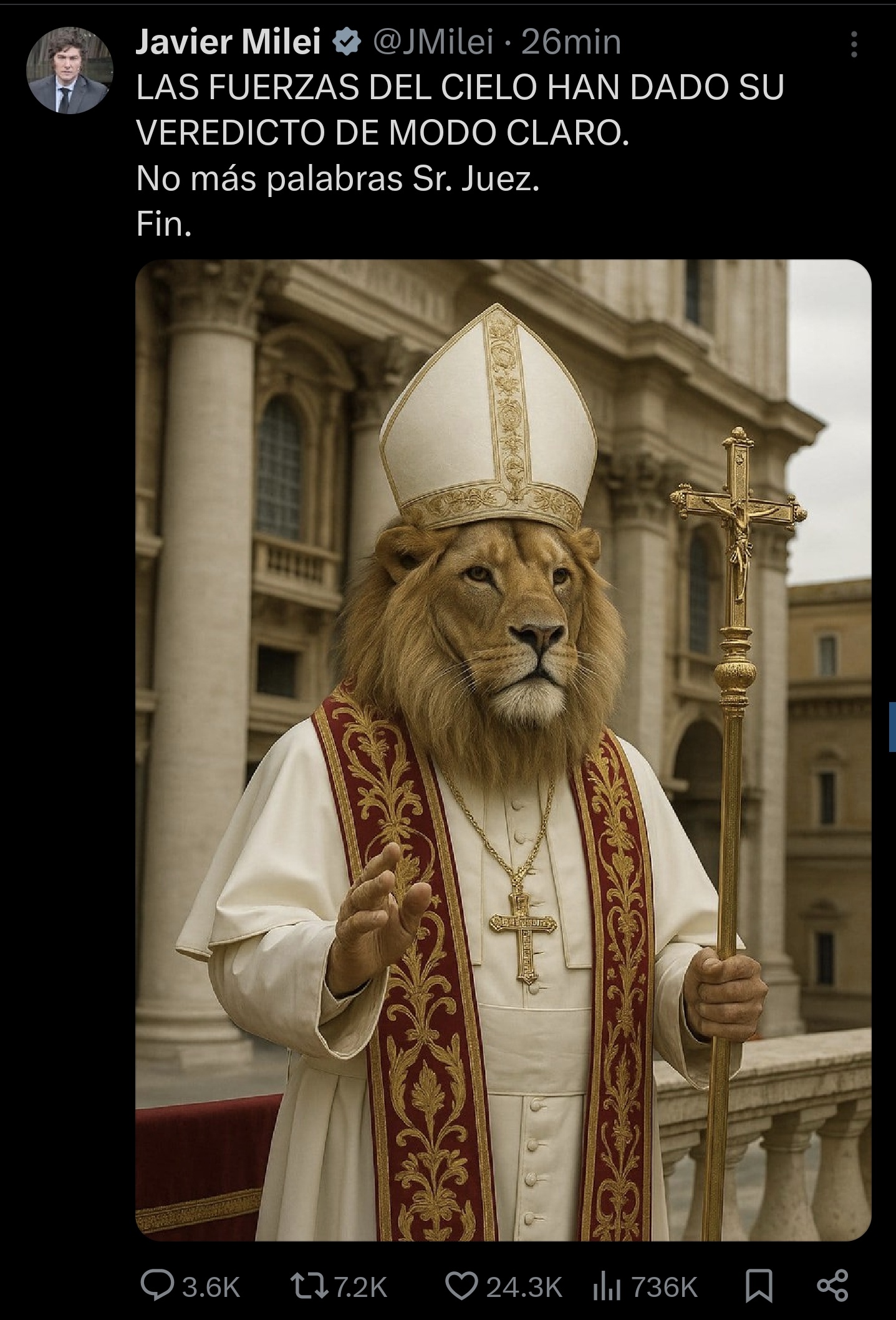View the lion pope image full screen
This screenshot has height=1320, width=896.
pos(503,749)
